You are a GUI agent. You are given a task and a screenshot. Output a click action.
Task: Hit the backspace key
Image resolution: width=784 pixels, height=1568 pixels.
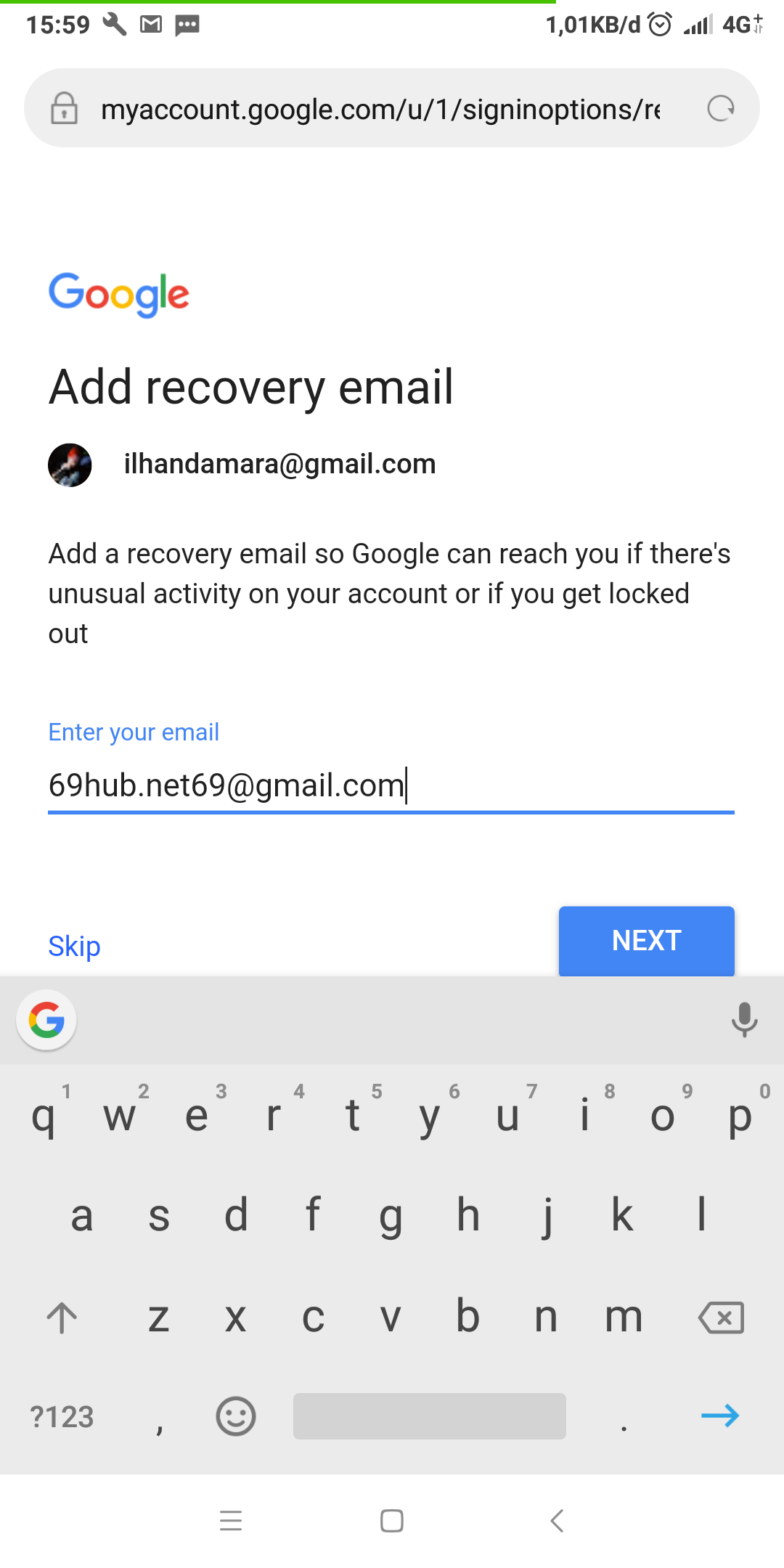click(720, 1318)
